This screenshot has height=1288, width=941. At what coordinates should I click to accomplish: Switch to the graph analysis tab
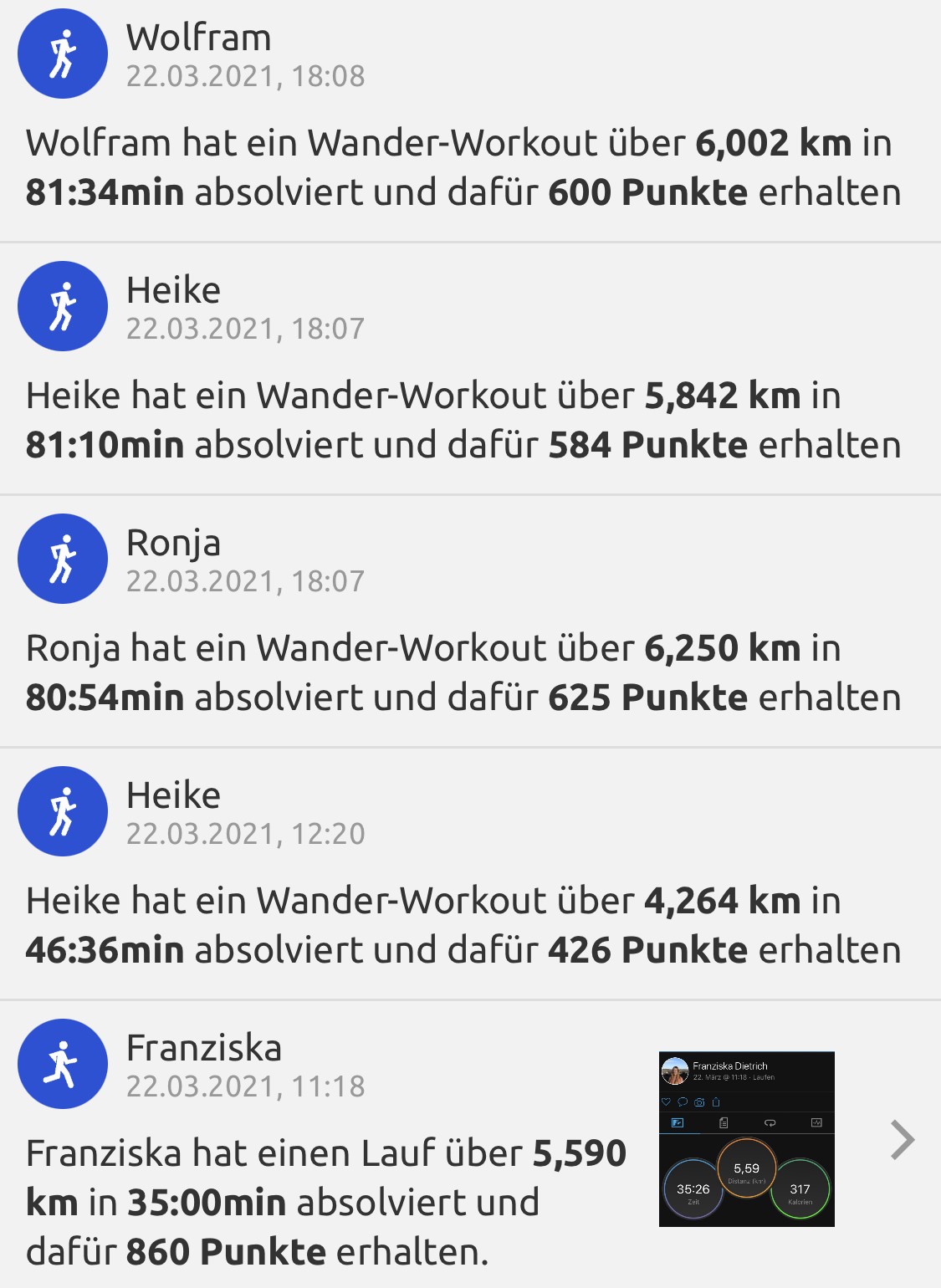click(x=816, y=1122)
